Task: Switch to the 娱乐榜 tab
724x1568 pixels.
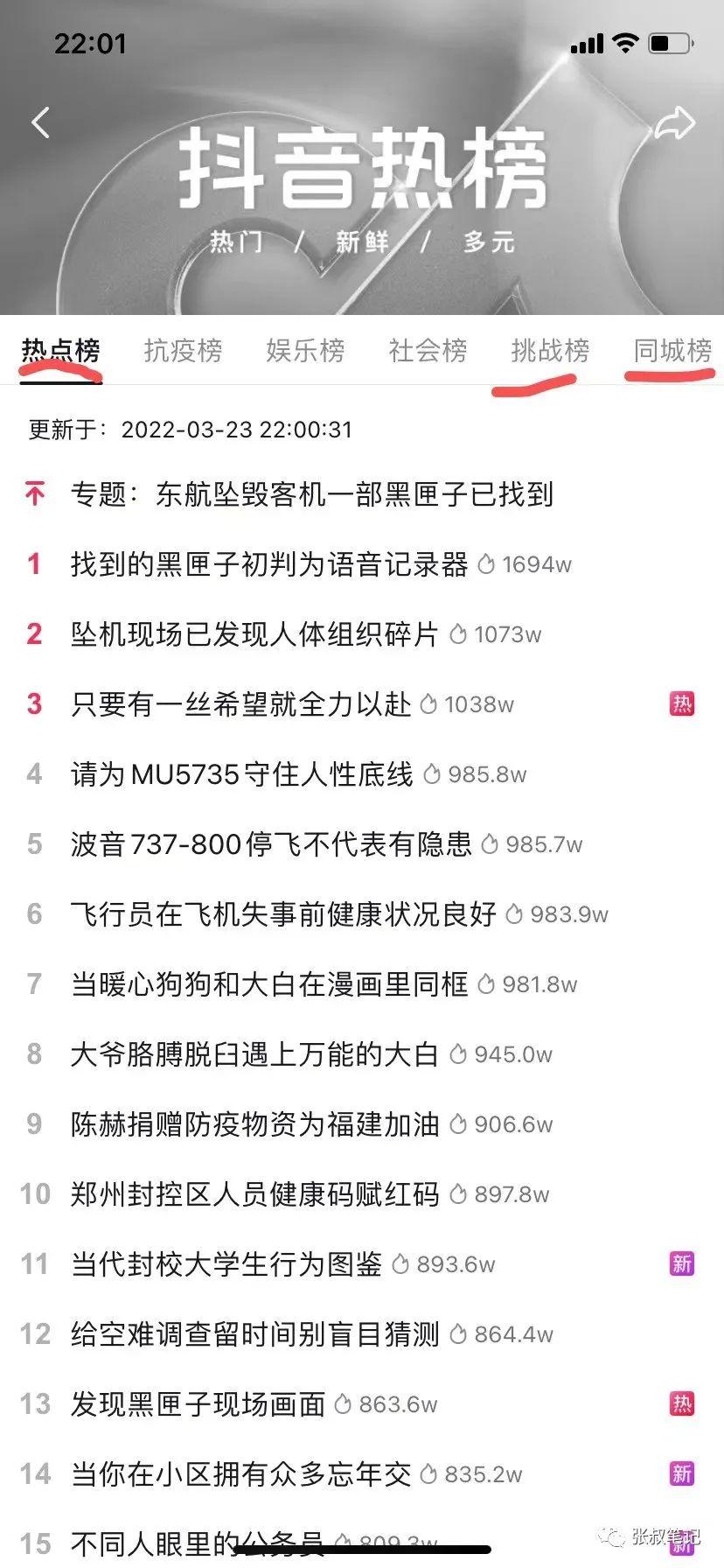Action: (305, 351)
